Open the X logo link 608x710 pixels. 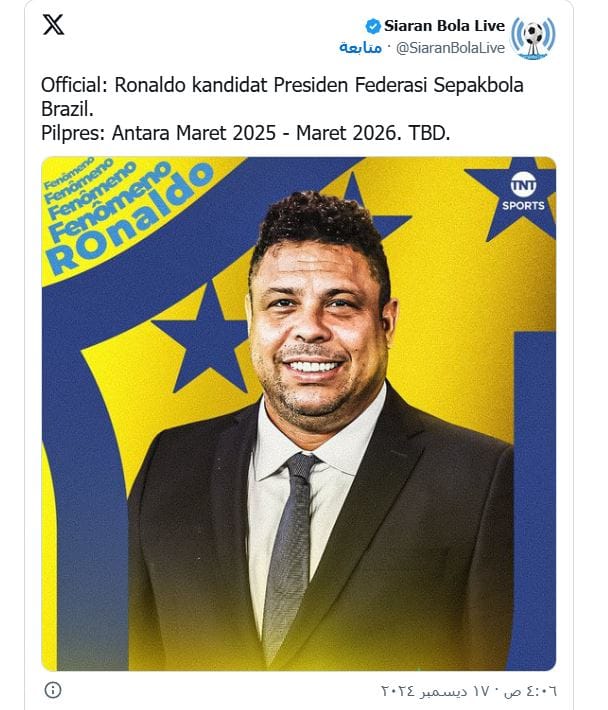pos(53,25)
